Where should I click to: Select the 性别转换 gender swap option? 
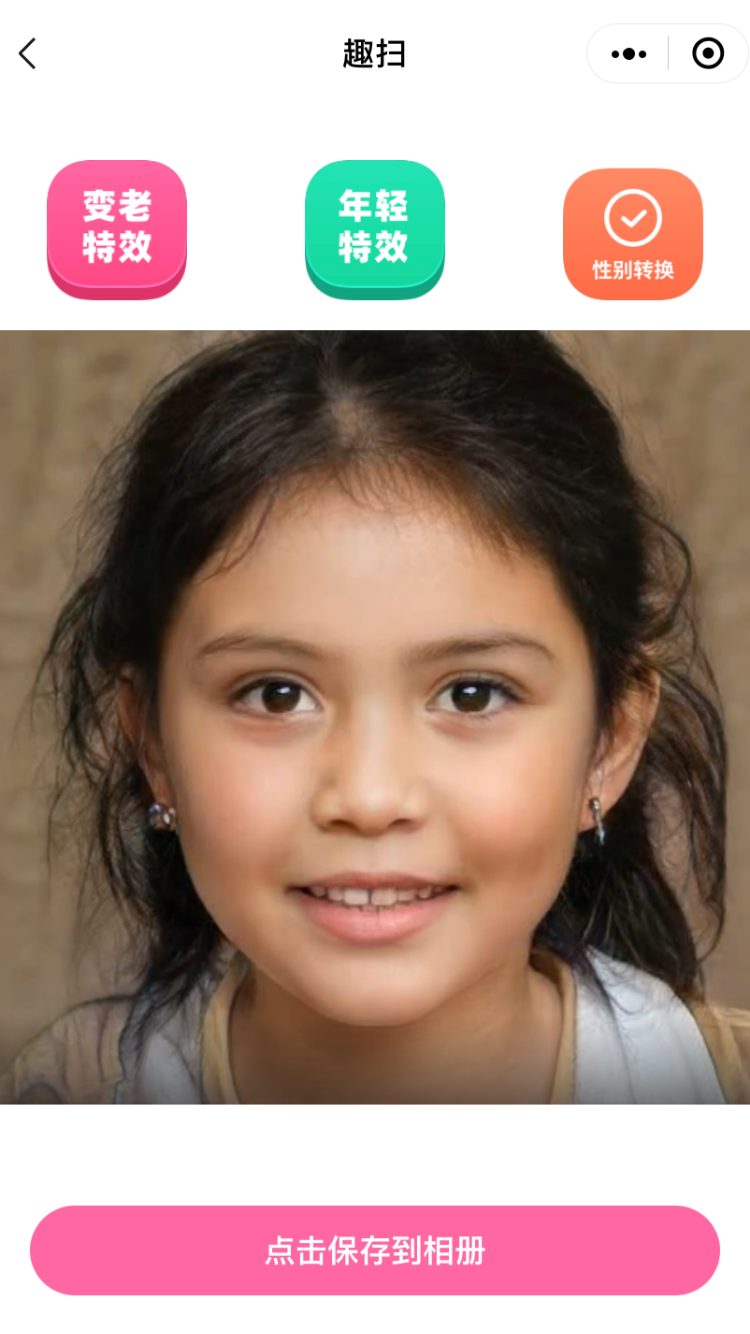coord(633,234)
